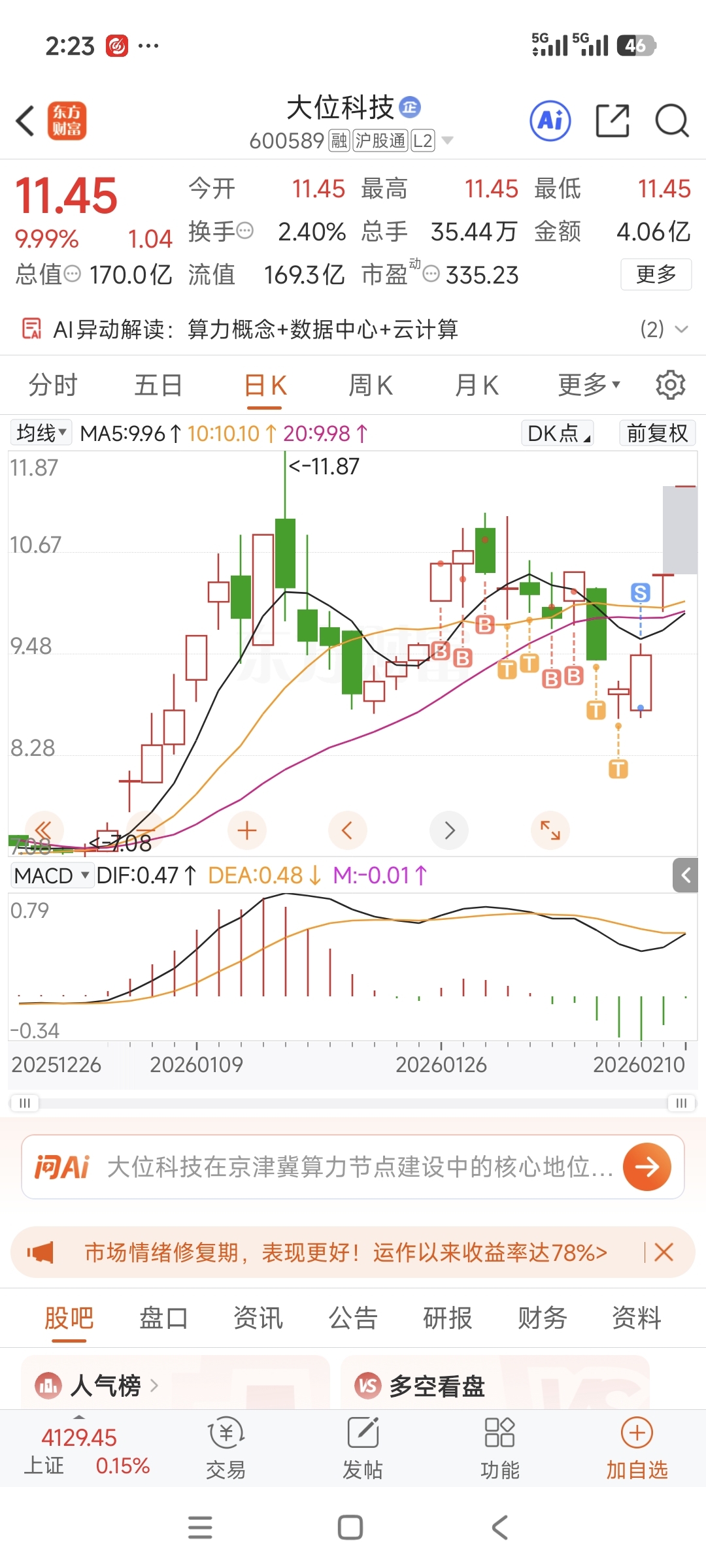Open the 均线 indicator dropdown

(x=41, y=433)
